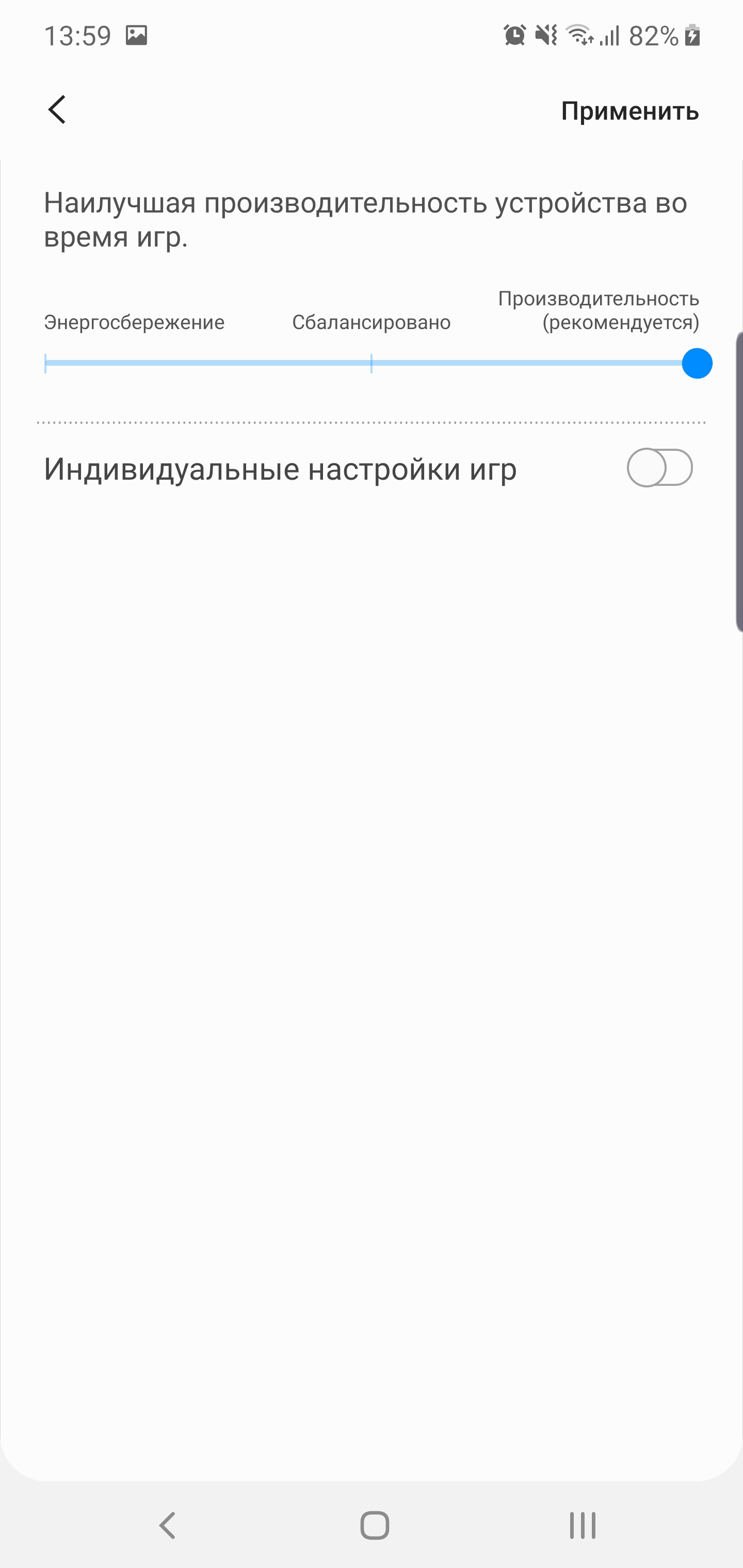This screenshot has height=1568, width=743.
Task: Go back using the top-left arrow
Action: point(57,110)
